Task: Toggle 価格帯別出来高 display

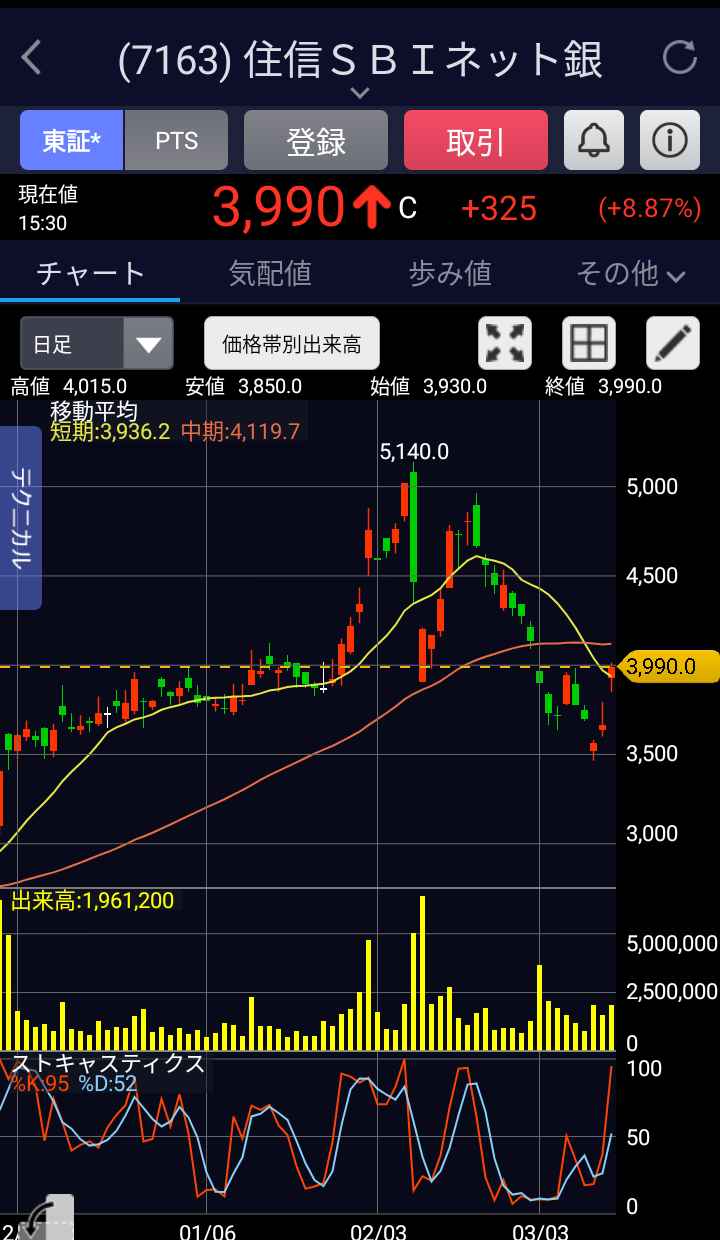Action: click(x=292, y=344)
